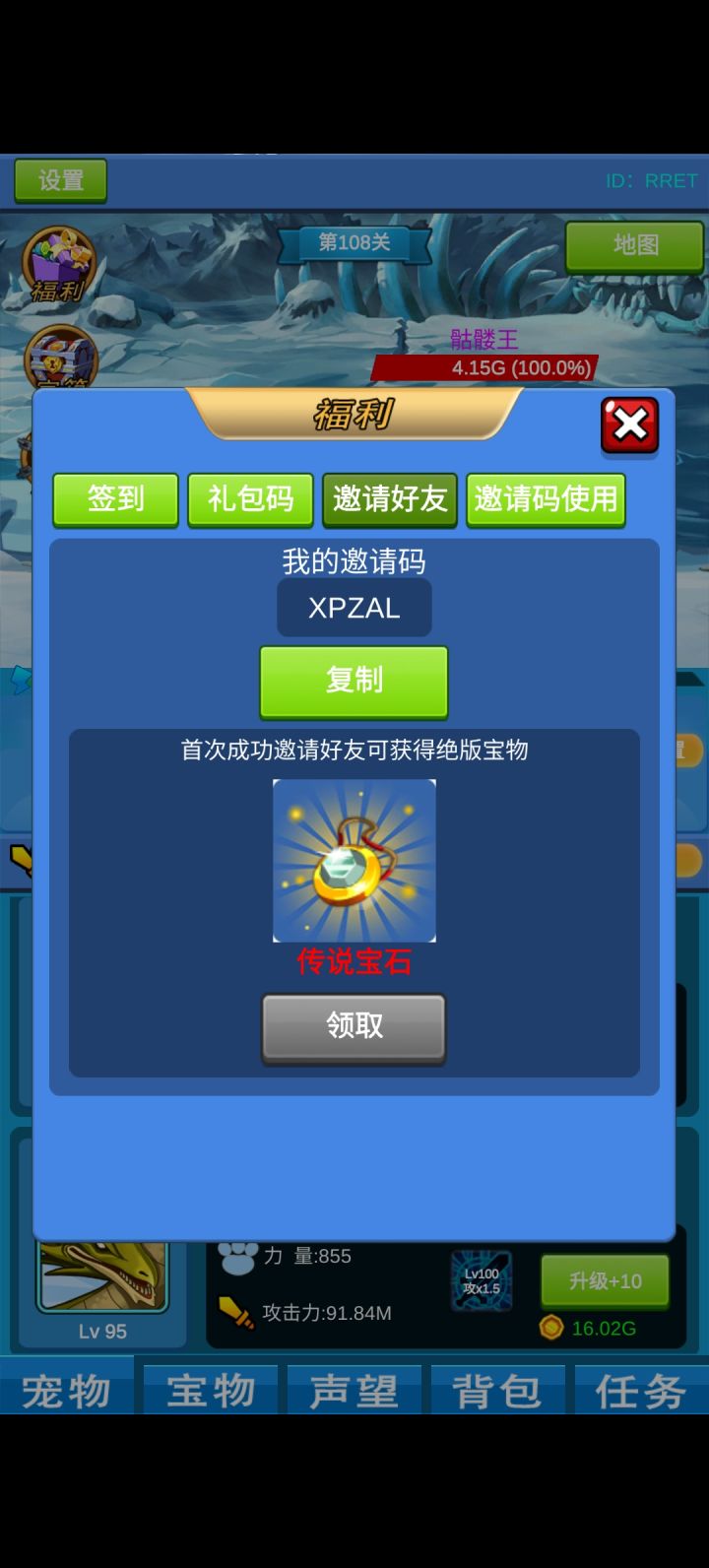Click the treasure chest icon below 福利
The width and height of the screenshot is (709, 1568).
pos(59,355)
